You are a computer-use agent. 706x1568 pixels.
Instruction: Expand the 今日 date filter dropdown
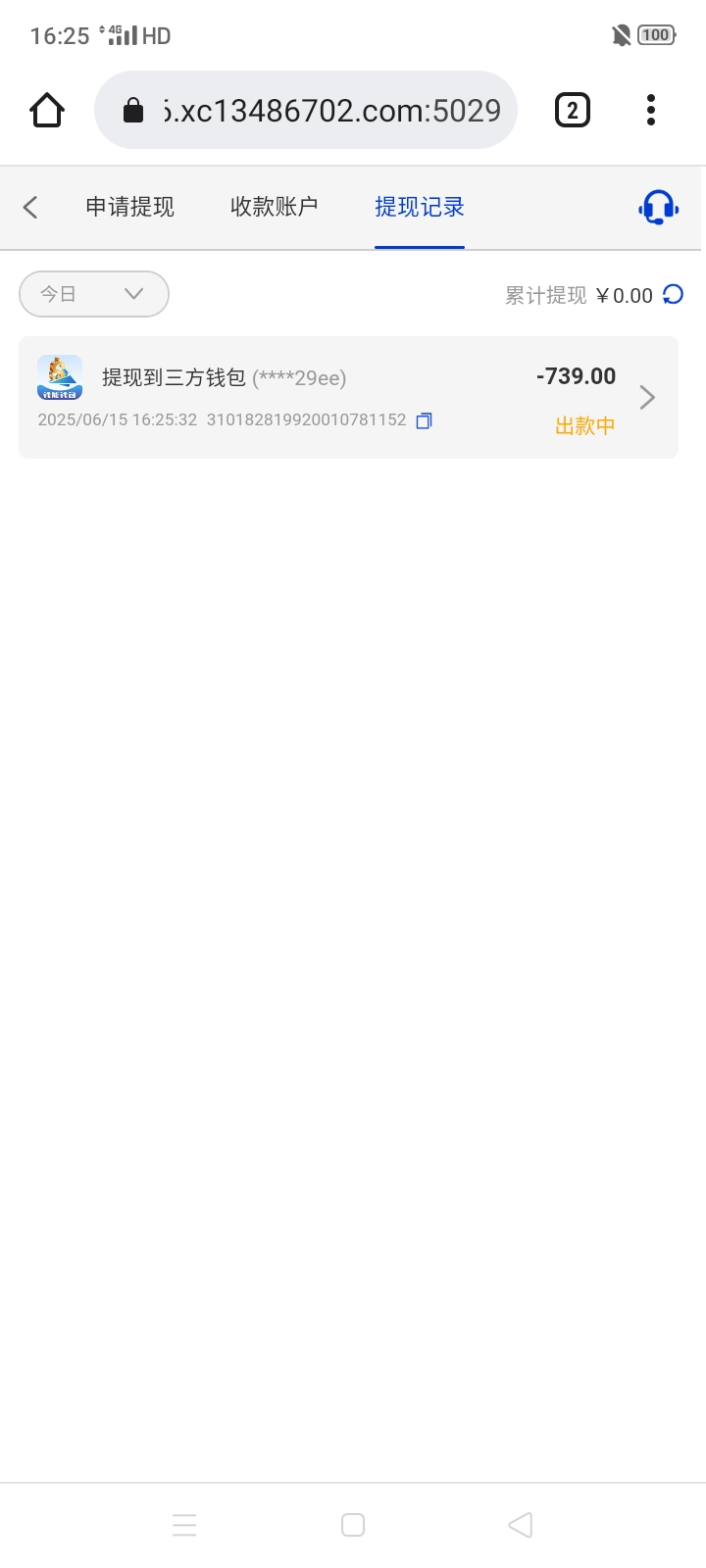pos(94,294)
